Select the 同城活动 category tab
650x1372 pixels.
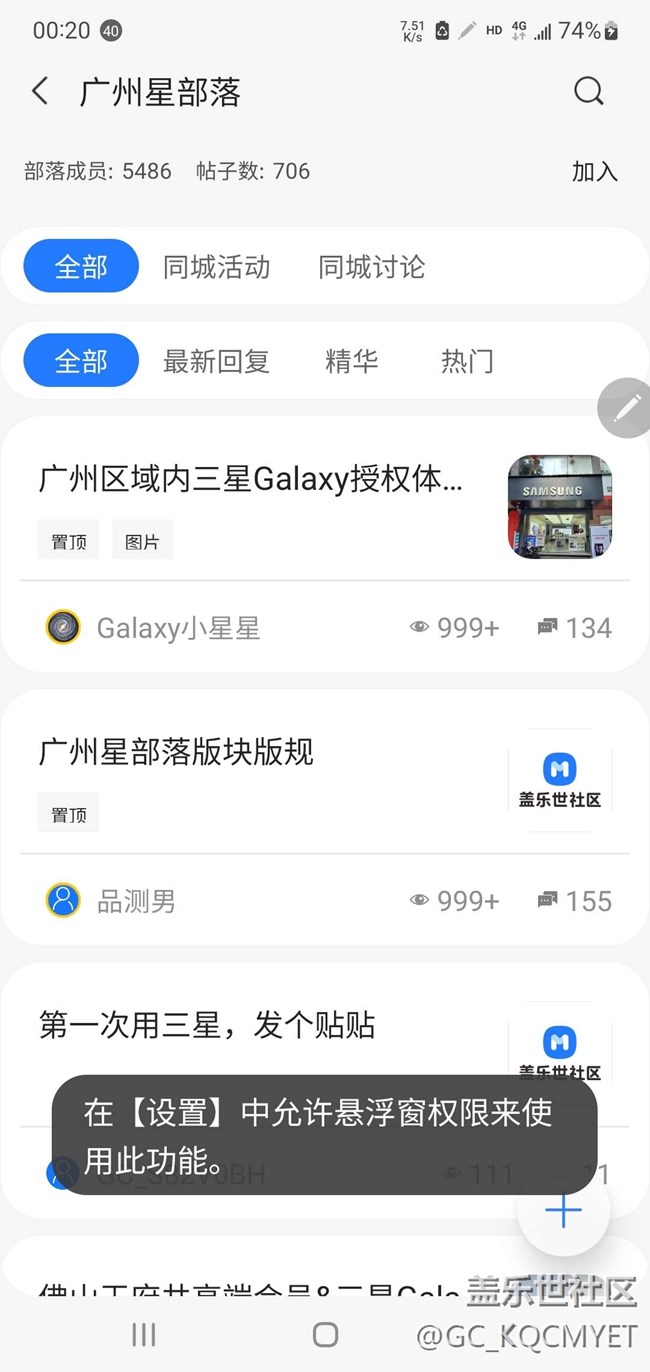tap(216, 267)
